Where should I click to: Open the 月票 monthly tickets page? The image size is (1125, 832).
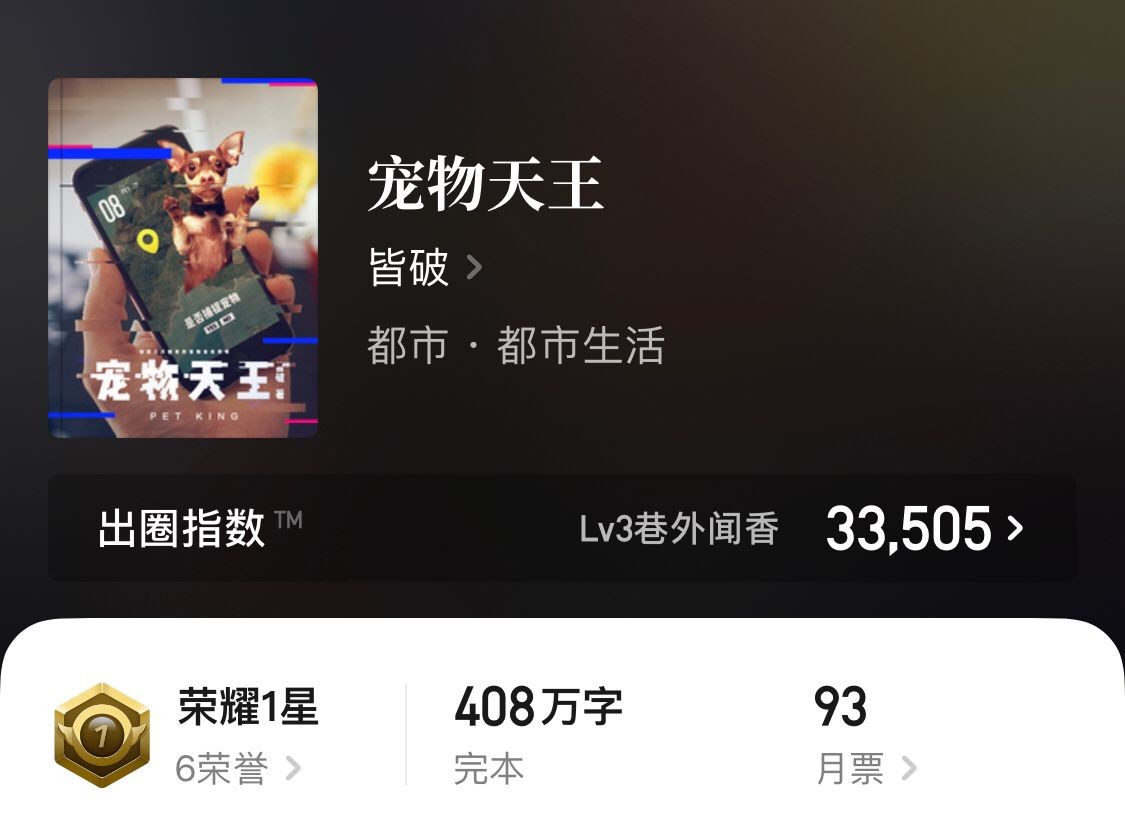tap(865, 768)
